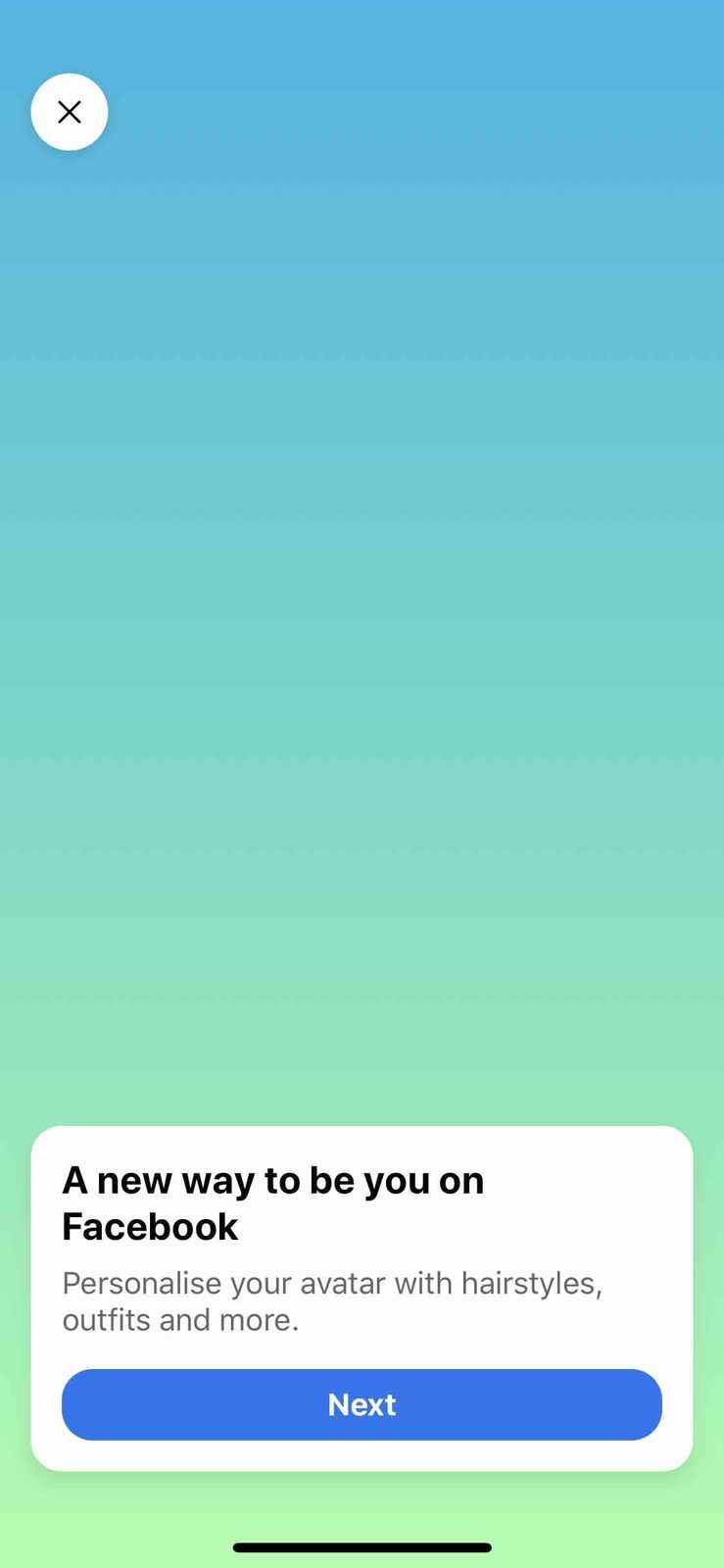Close the avatar intro screen
This screenshot has height=1568, width=724.
click(x=70, y=112)
